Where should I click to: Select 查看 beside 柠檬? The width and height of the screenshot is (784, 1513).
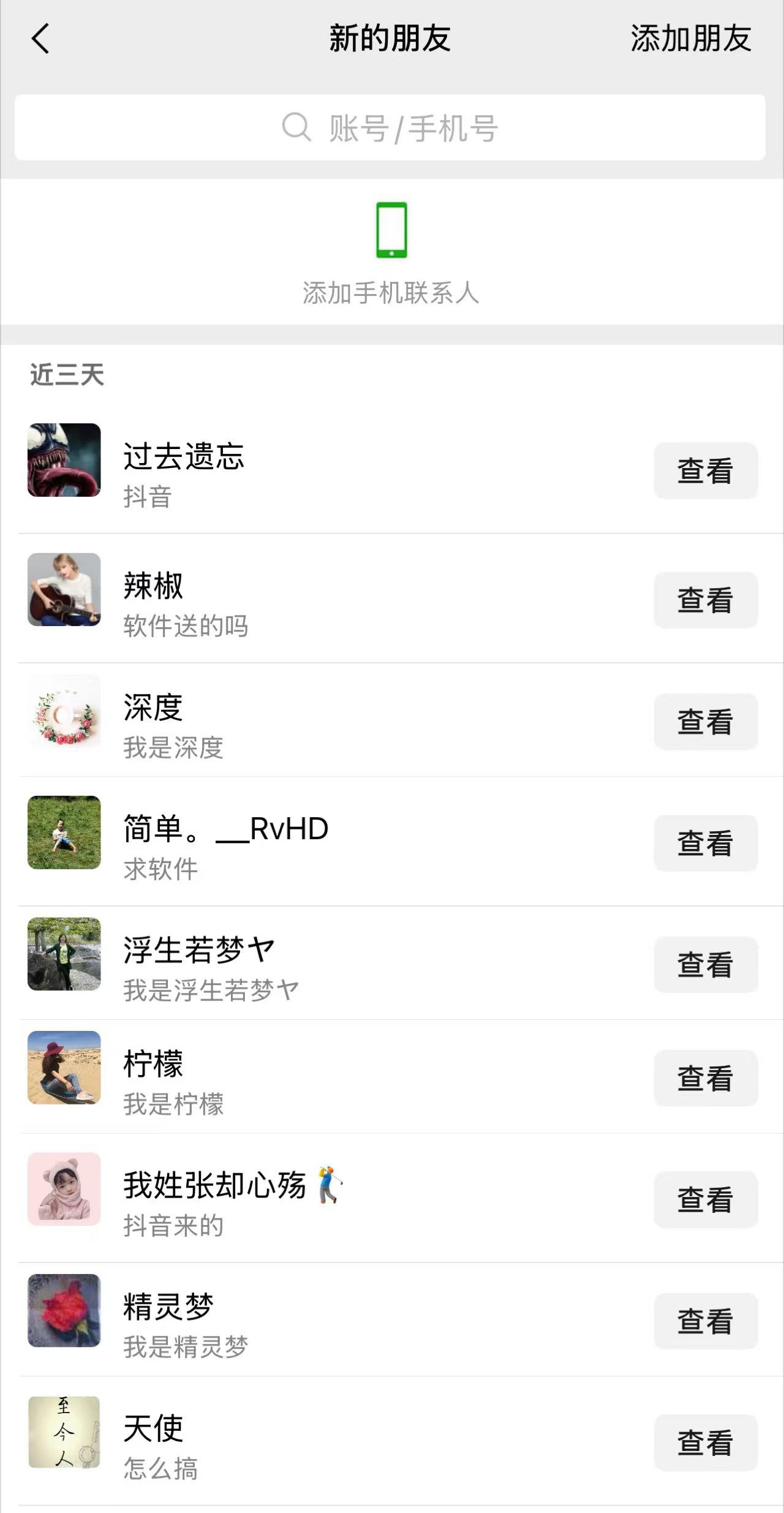[x=705, y=1078]
